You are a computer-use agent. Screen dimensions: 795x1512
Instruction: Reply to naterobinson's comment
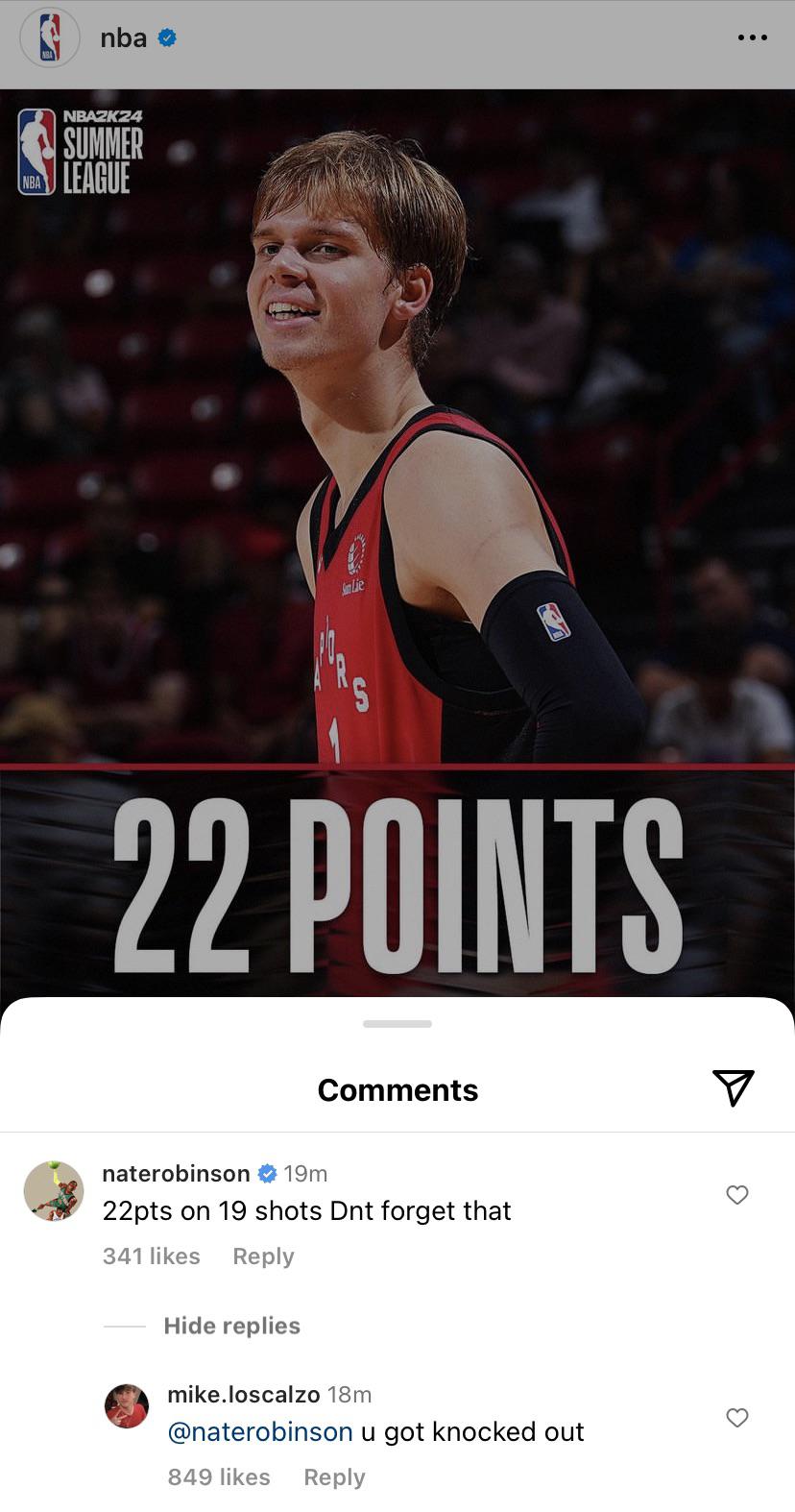tap(263, 1256)
